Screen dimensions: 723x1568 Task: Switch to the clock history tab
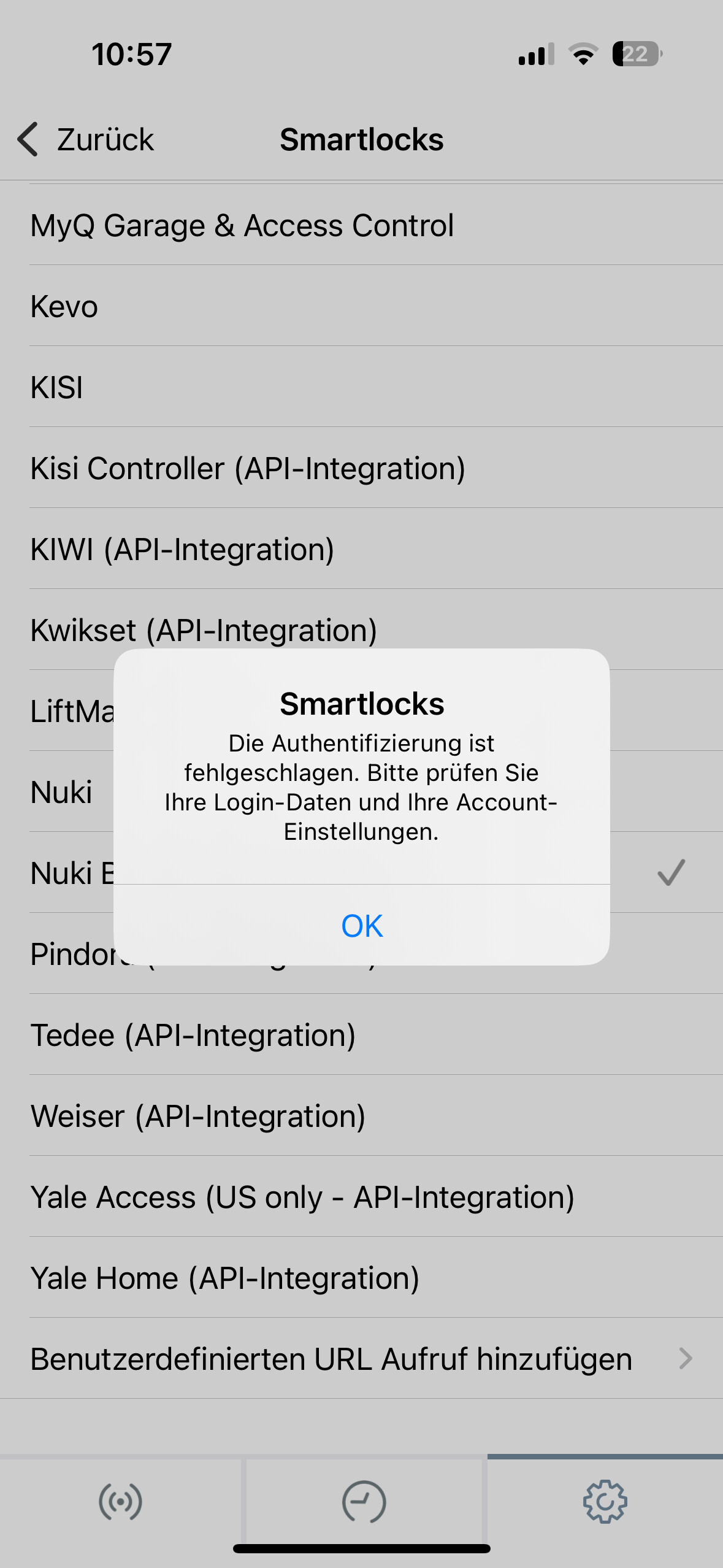pyautogui.click(x=364, y=1502)
